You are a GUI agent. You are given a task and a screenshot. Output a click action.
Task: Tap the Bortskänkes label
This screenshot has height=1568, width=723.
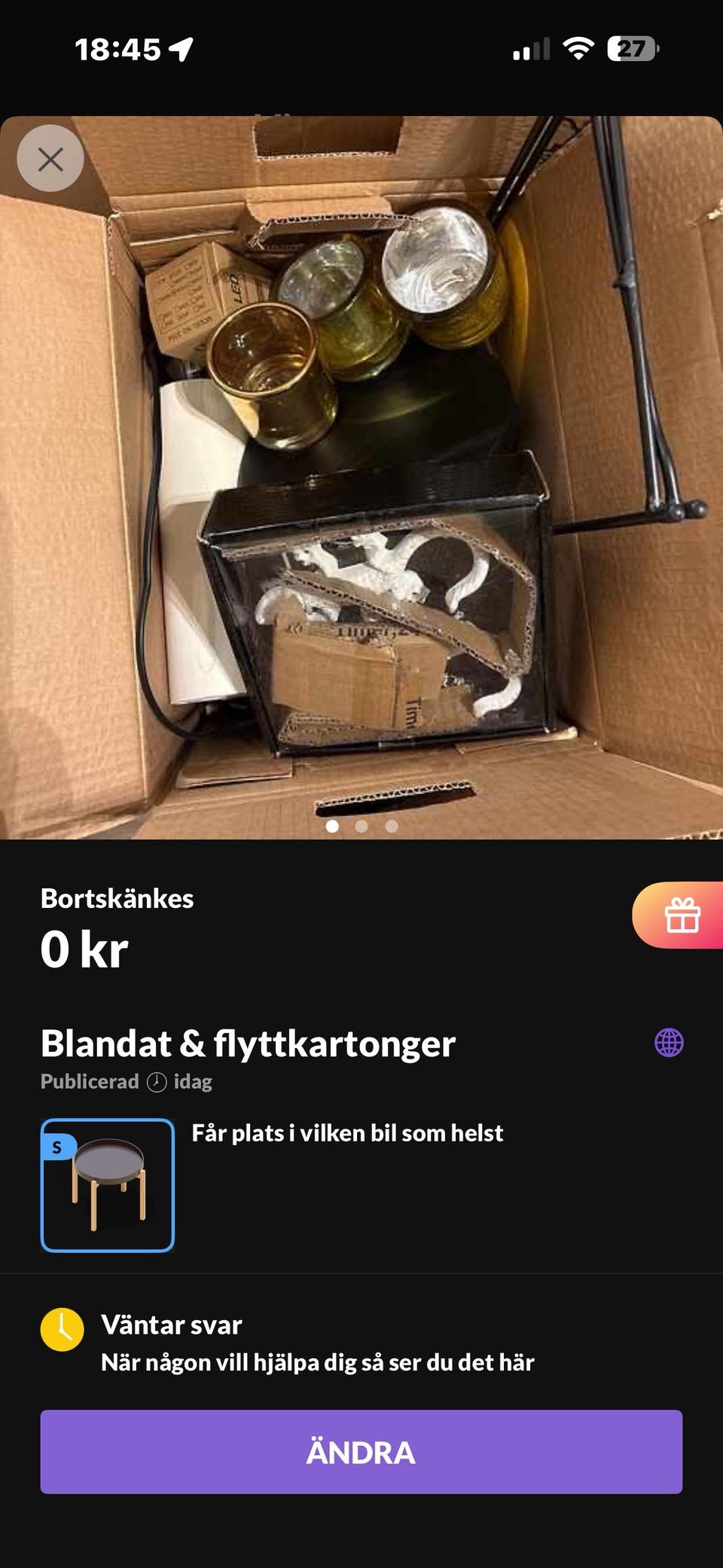coord(116,897)
